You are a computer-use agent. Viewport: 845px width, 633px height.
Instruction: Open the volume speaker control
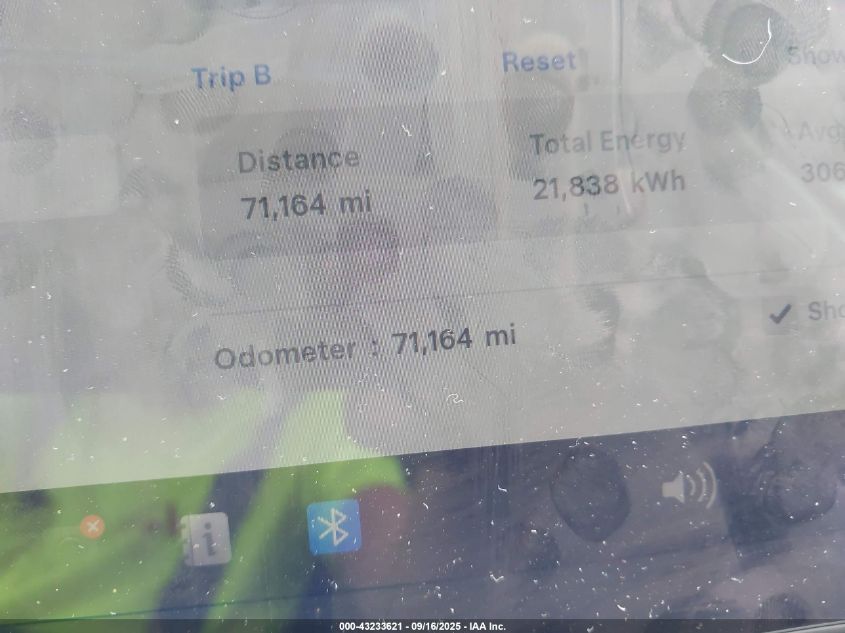pyautogui.click(x=688, y=487)
